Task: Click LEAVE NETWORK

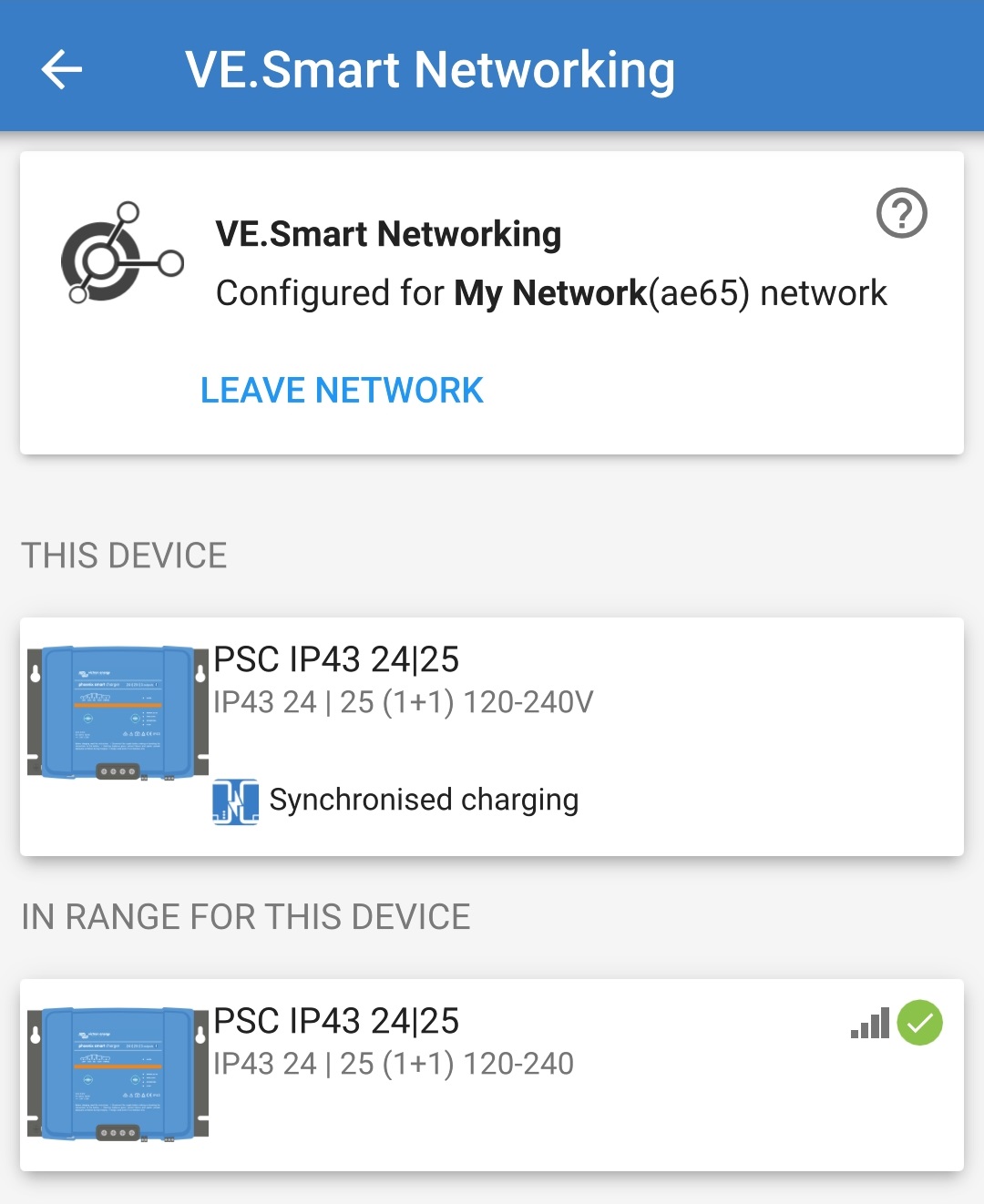Action: [343, 390]
